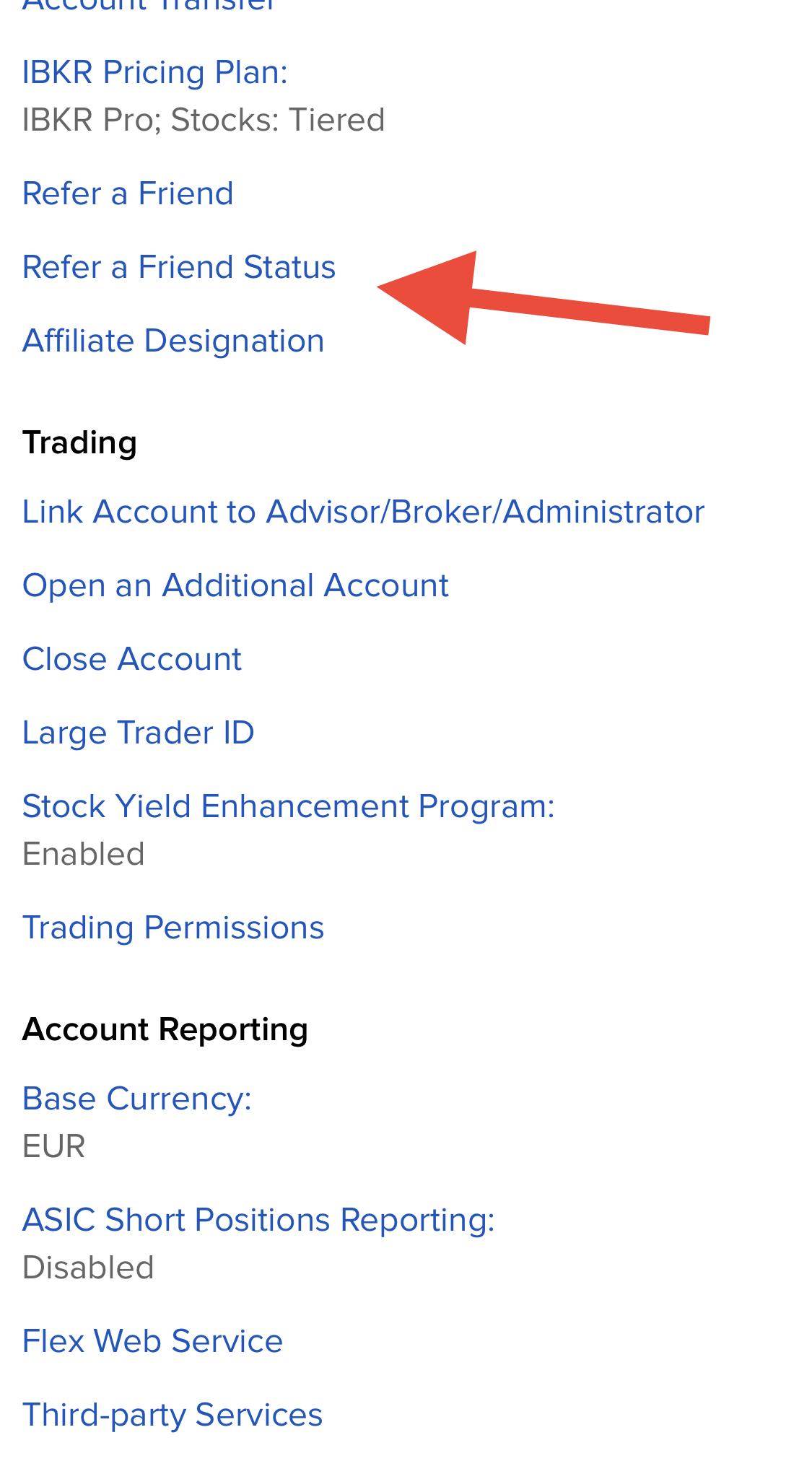
Task: Select Open an Additional Account
Action: pos(235,586)
